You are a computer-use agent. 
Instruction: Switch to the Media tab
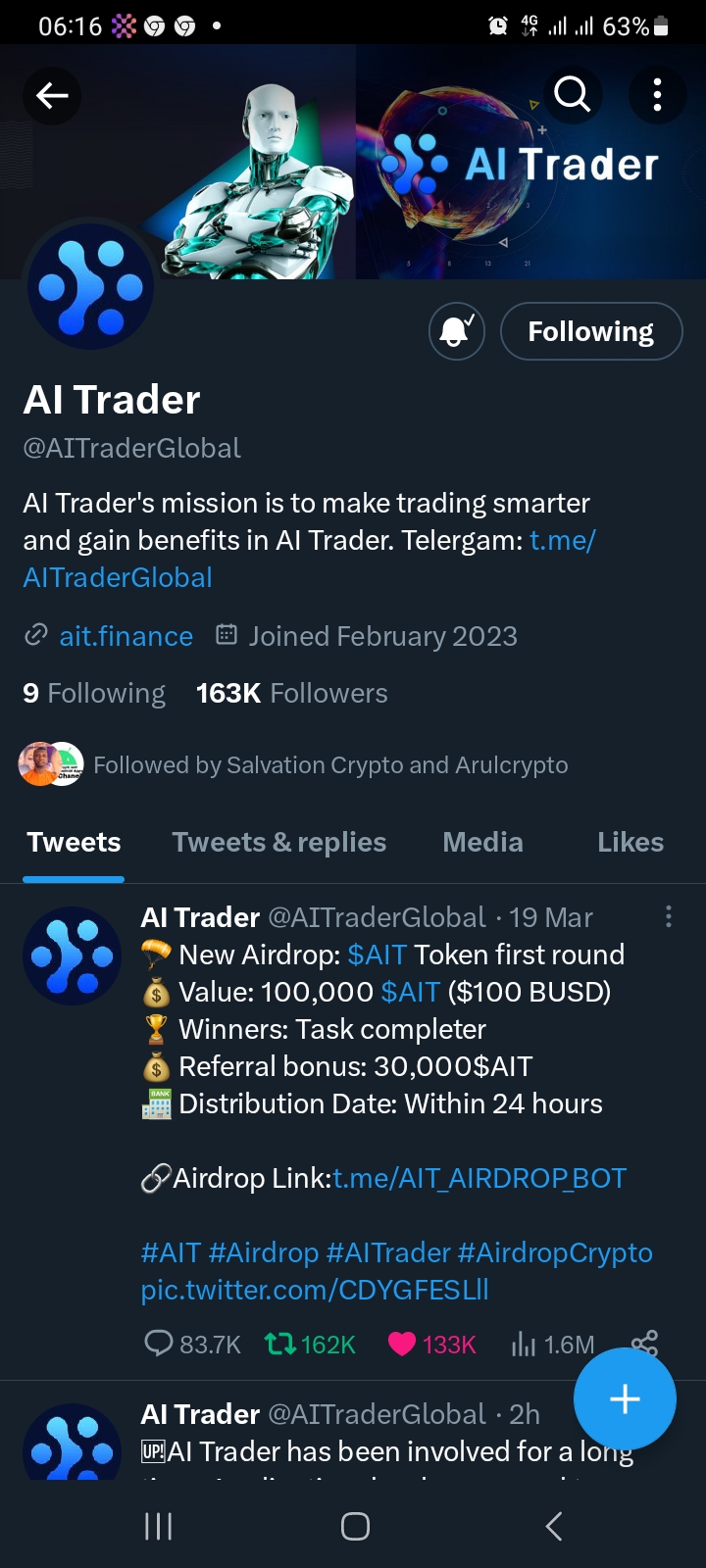pyautogui.click(x=482, y=842)
